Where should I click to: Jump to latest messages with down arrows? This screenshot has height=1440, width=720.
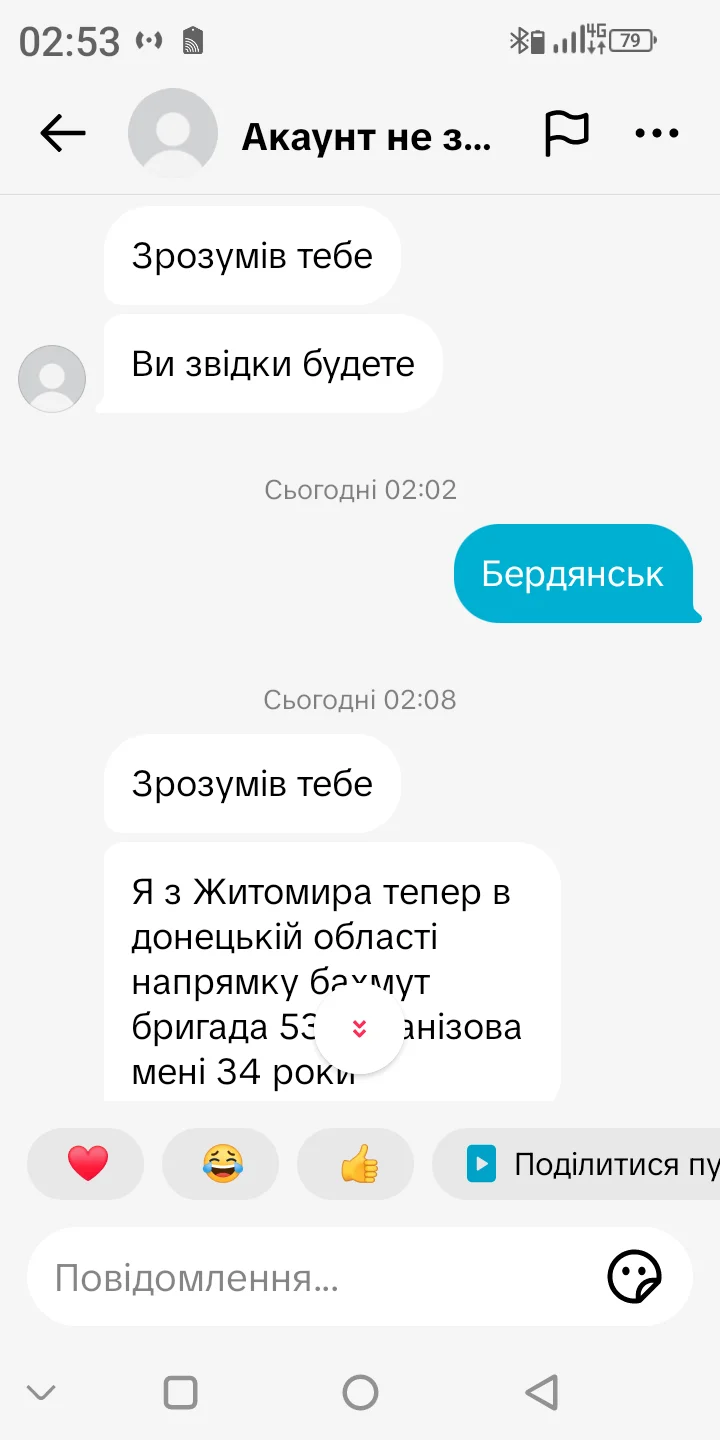pyautogui.click(x=360, y=1029)
